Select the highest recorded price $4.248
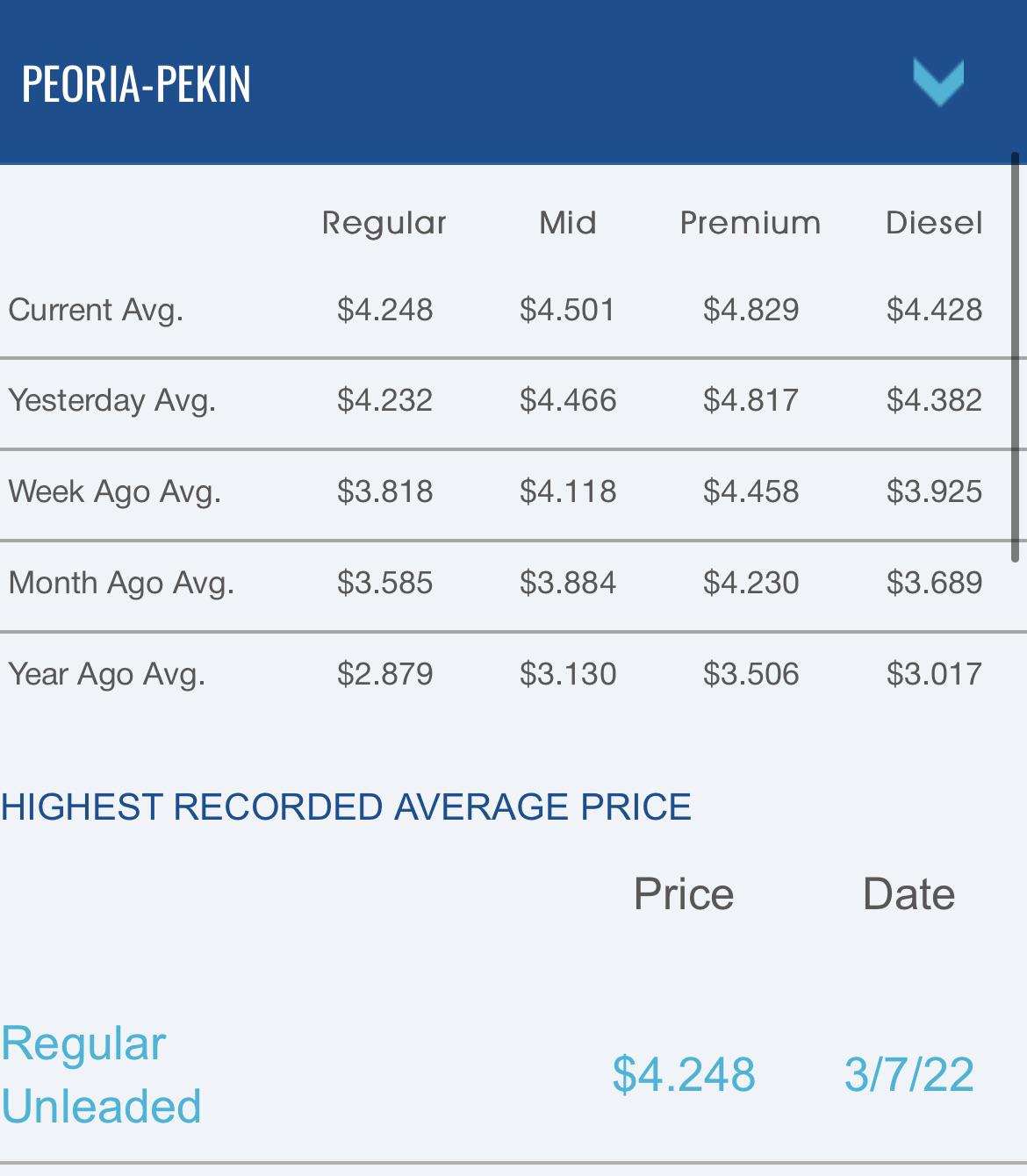This screenshot has width=1027, height=1176. pos(686,1072)
